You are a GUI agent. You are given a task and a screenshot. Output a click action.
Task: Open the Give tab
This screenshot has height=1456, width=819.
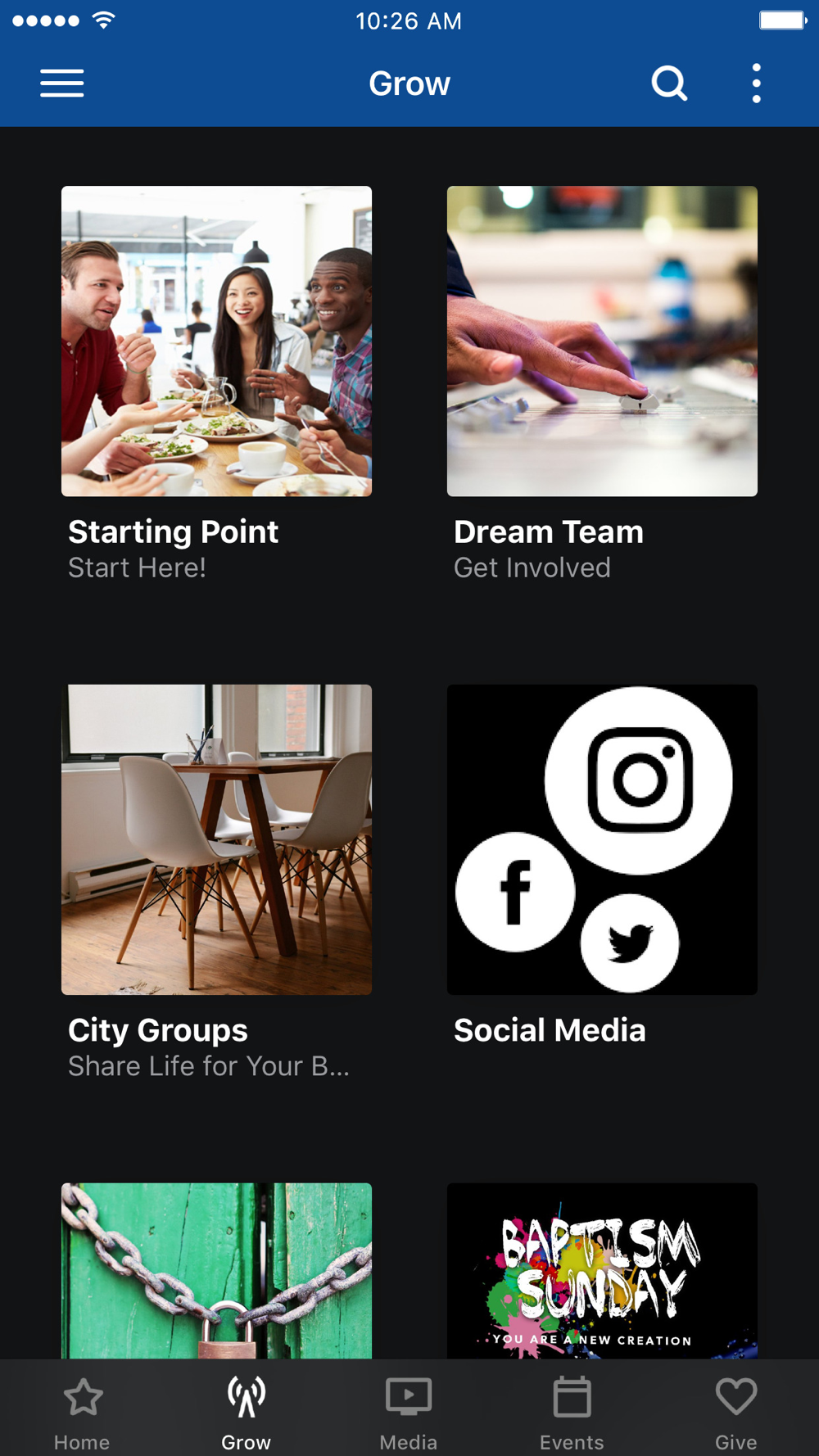coord(735,1412)
